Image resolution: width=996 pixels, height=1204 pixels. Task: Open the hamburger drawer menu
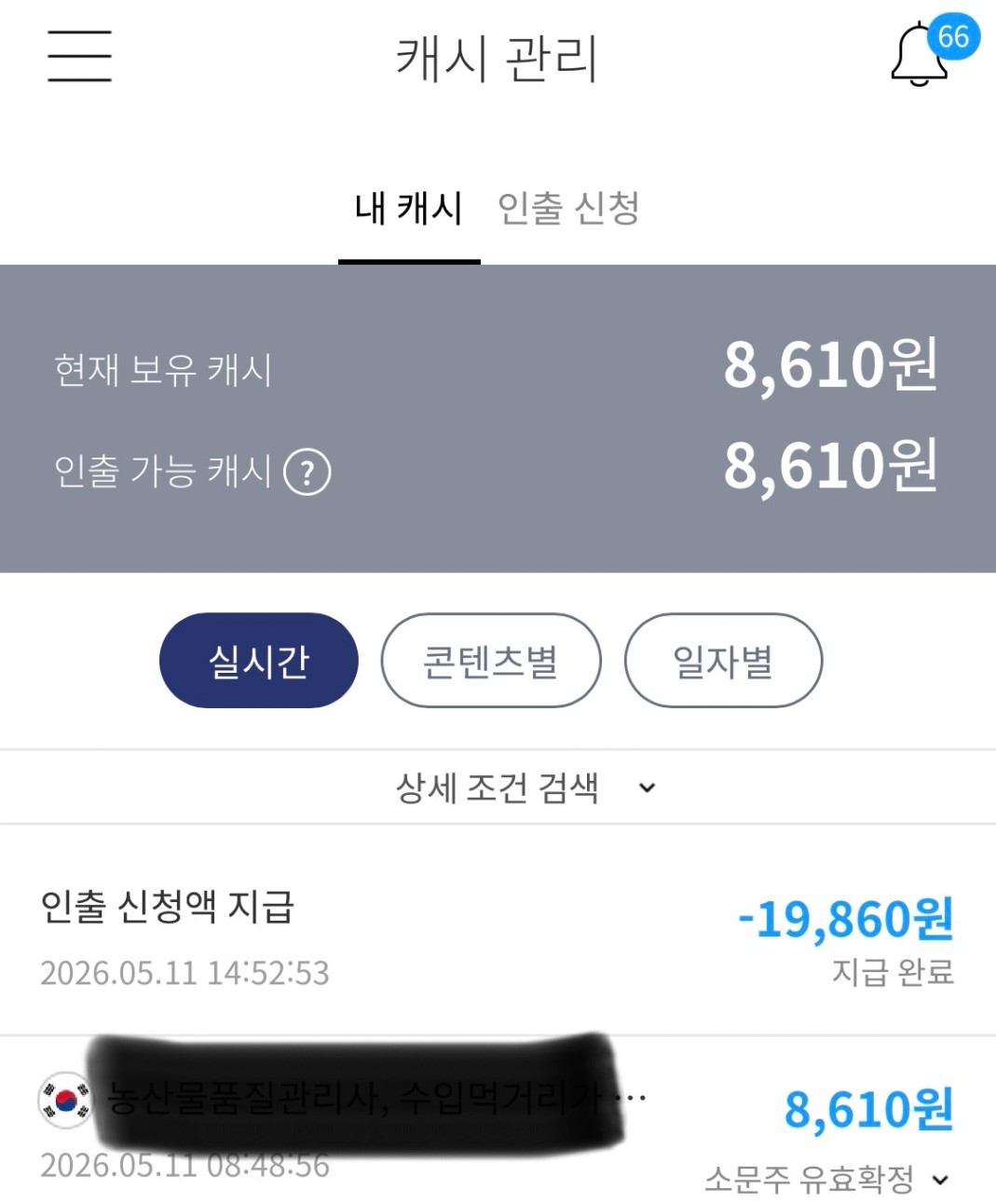[79, 56]
